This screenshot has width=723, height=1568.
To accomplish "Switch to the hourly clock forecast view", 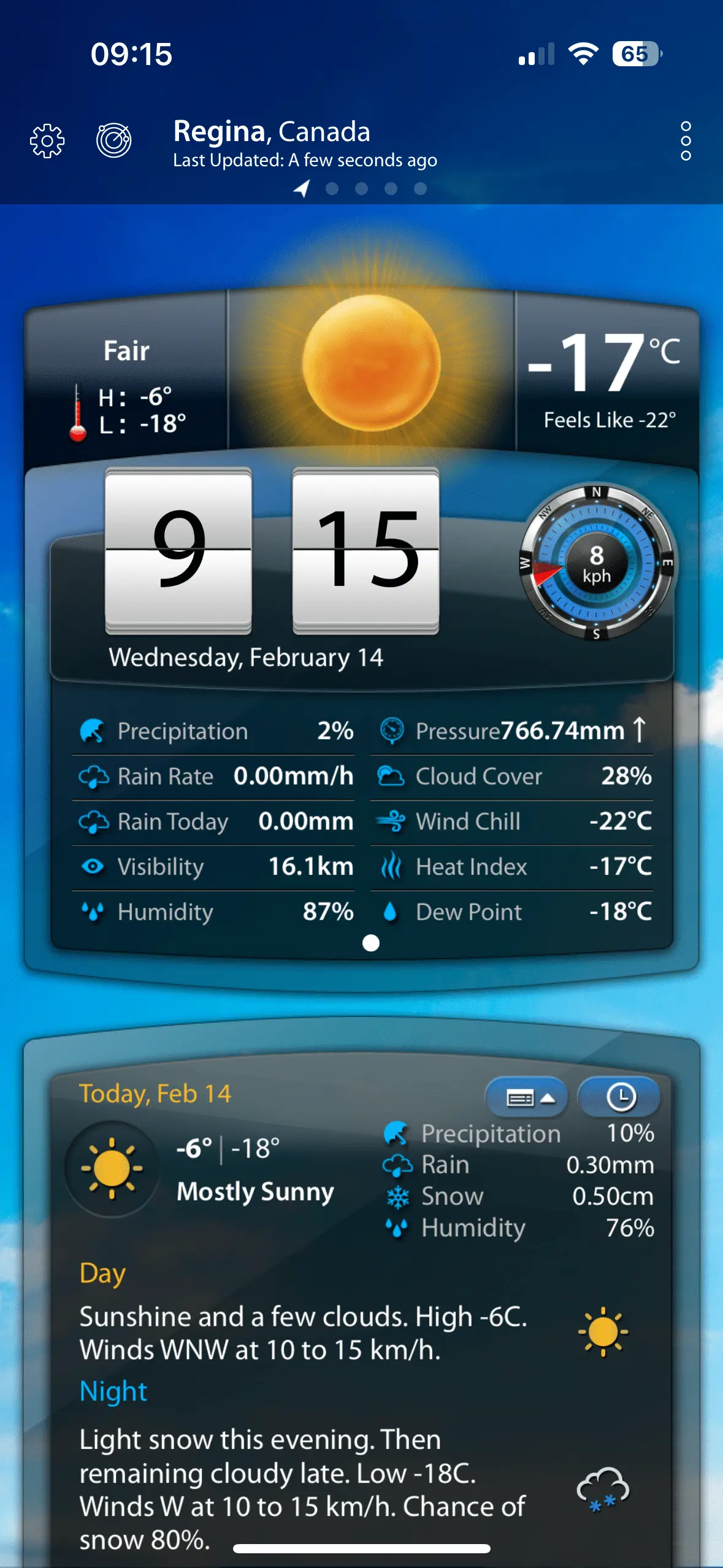I will point(620,1097).
